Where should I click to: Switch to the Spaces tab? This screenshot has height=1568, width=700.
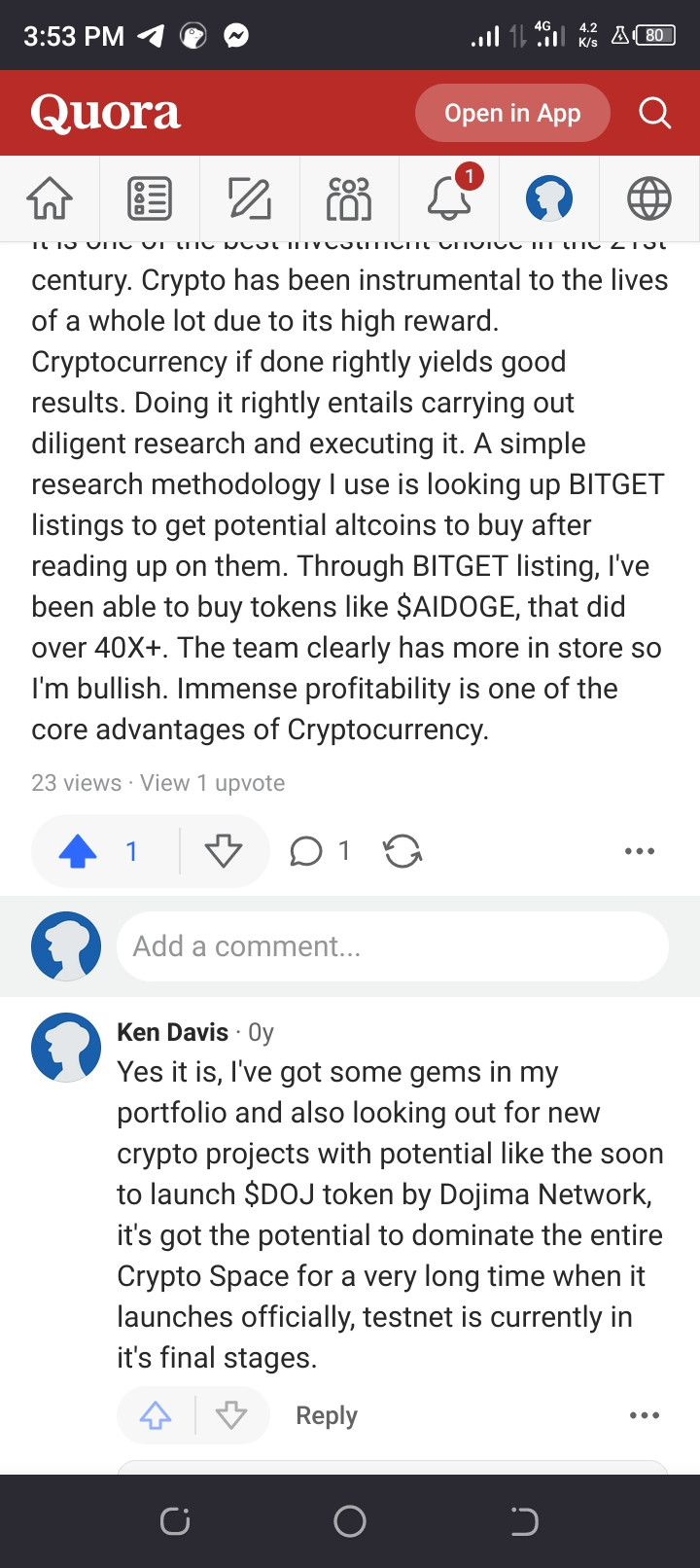click(x=350, y=198)
